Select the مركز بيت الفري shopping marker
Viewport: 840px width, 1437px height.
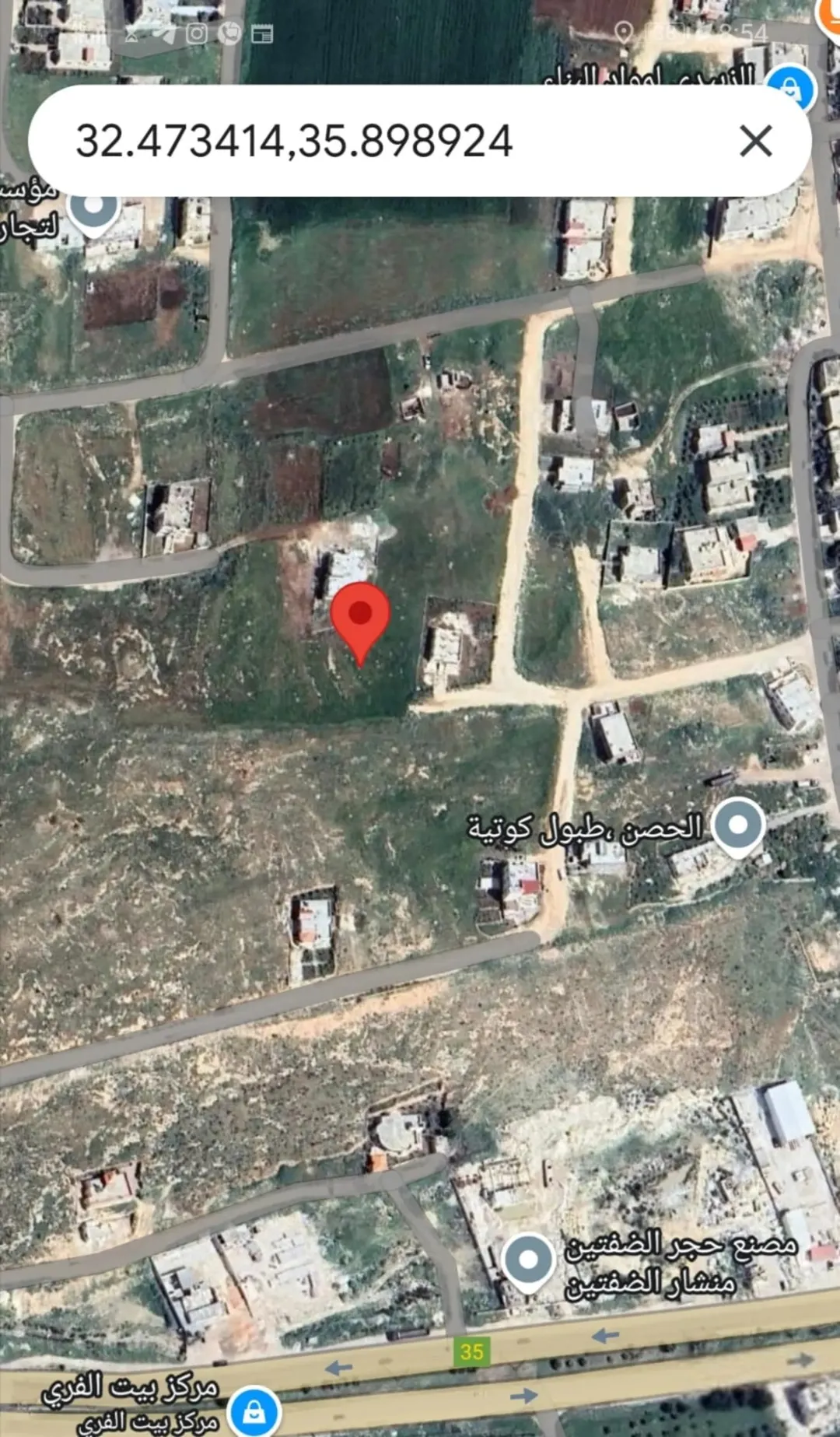pyautogui.click(x=254, y=1411)
